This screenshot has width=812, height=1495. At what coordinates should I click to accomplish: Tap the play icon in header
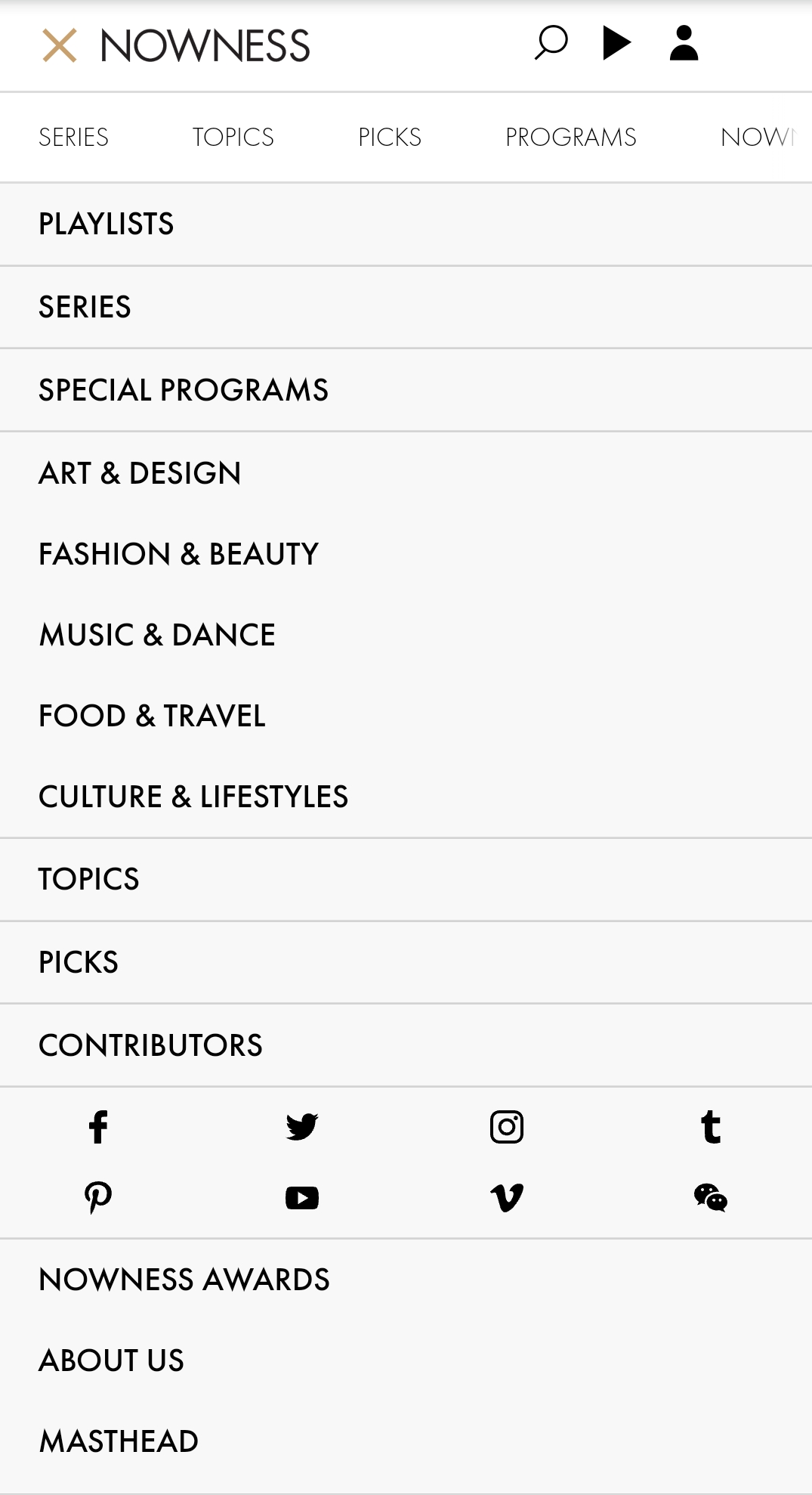(616, 42)
